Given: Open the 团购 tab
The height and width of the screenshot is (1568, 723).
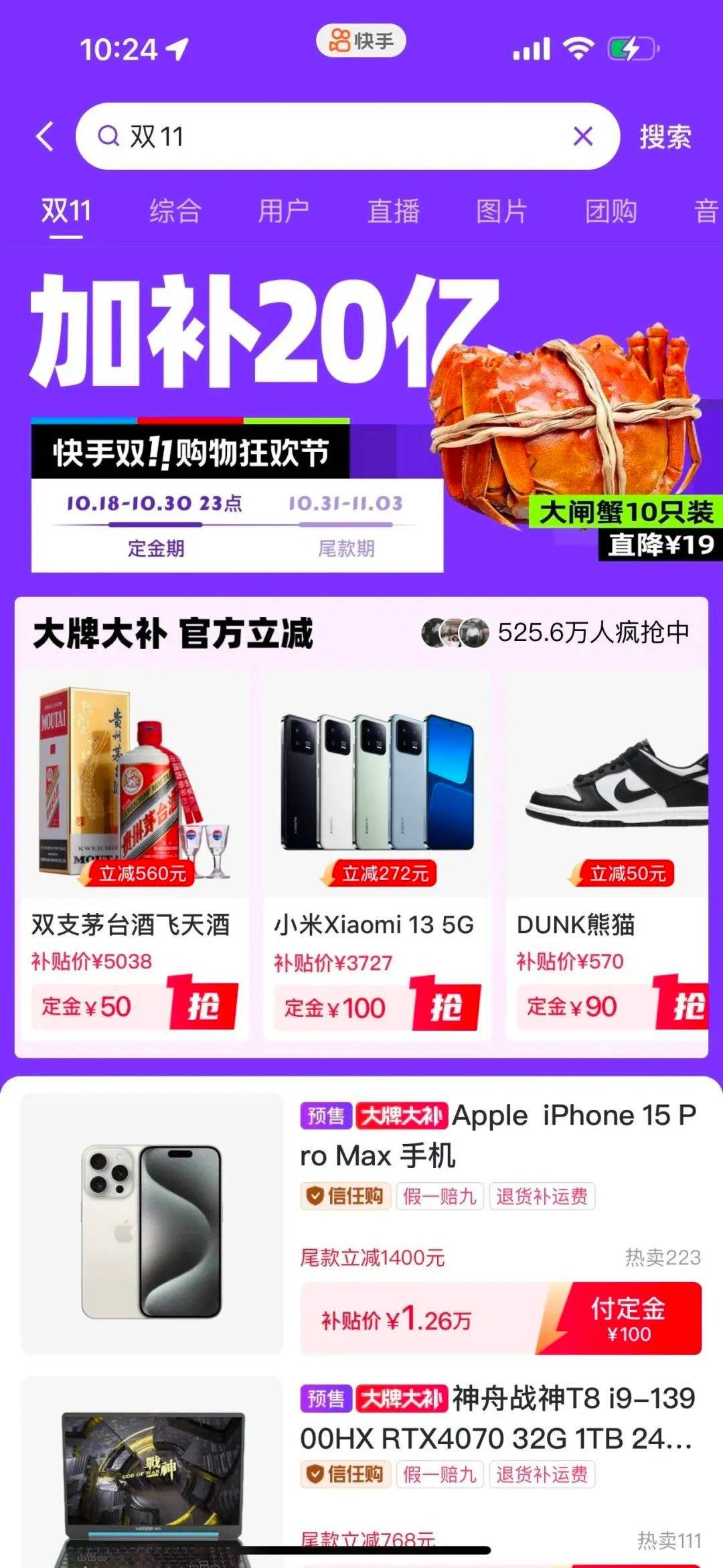Looking at the screenshot, I should 611,211.
